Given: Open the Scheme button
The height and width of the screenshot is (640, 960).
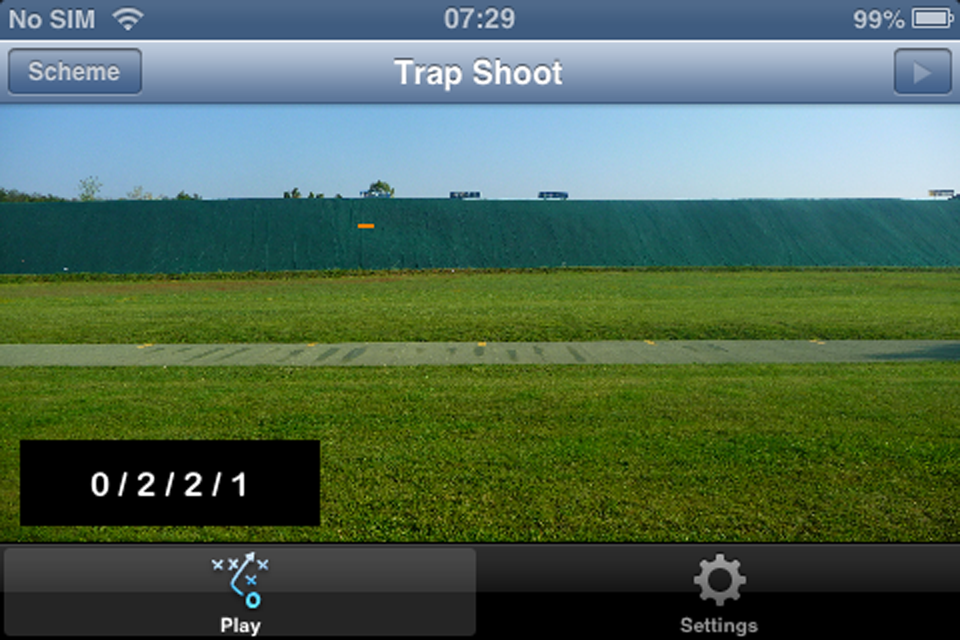Looking at the screenshot, I should coord(74,72).
